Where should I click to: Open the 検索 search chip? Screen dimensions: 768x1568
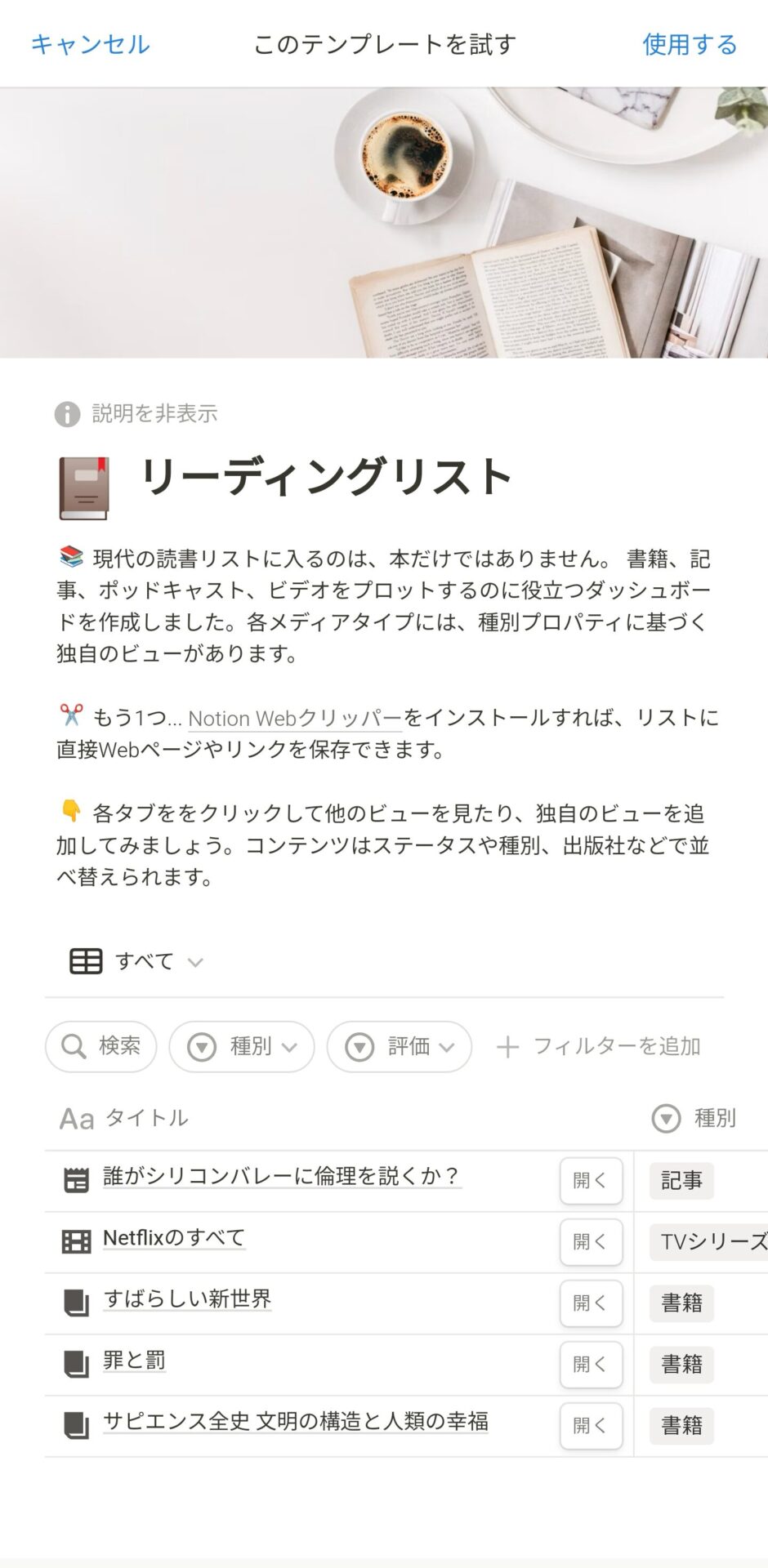(100, 1046)
